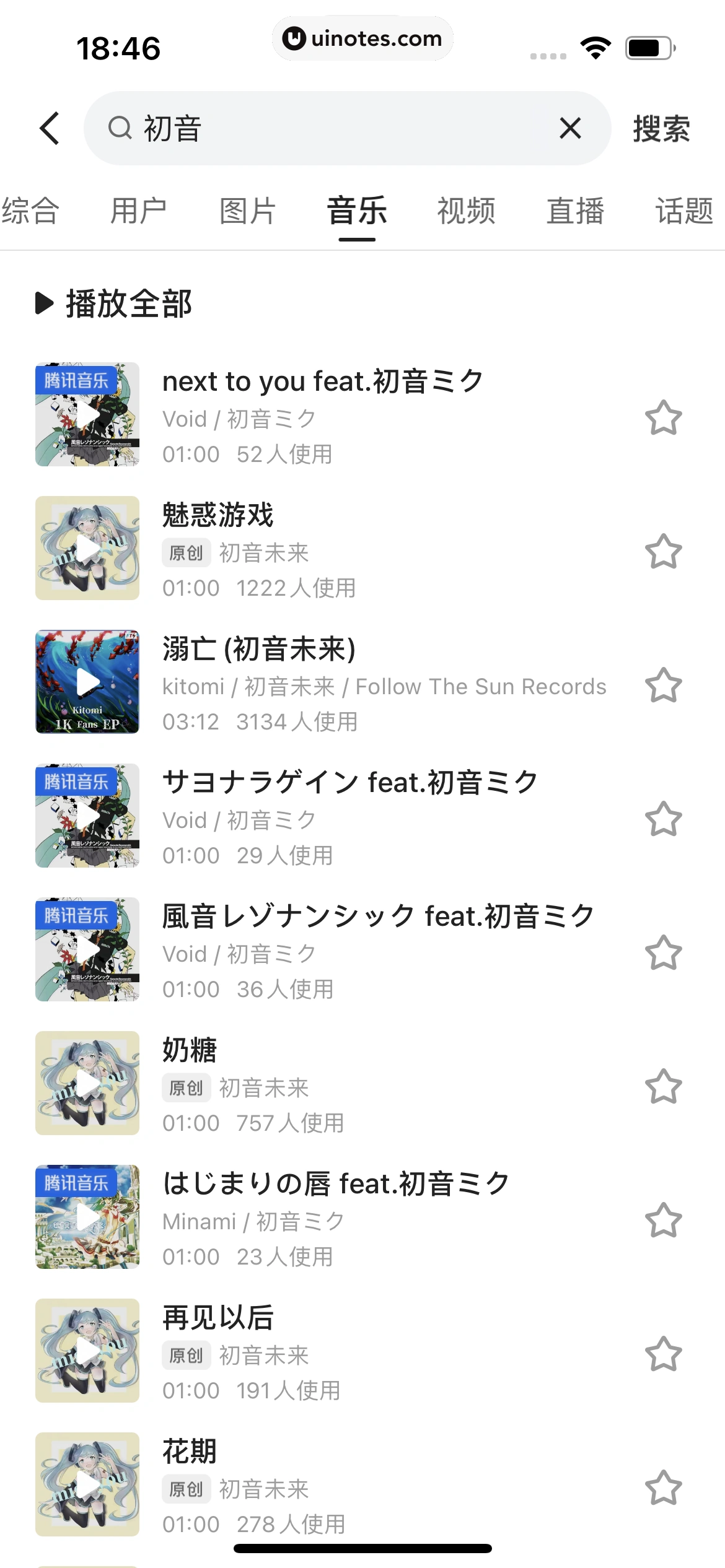Play the 魅惑游戏 cover thumbnail
The height and width of the screenshot is (1568, 725).
(87, 548)
